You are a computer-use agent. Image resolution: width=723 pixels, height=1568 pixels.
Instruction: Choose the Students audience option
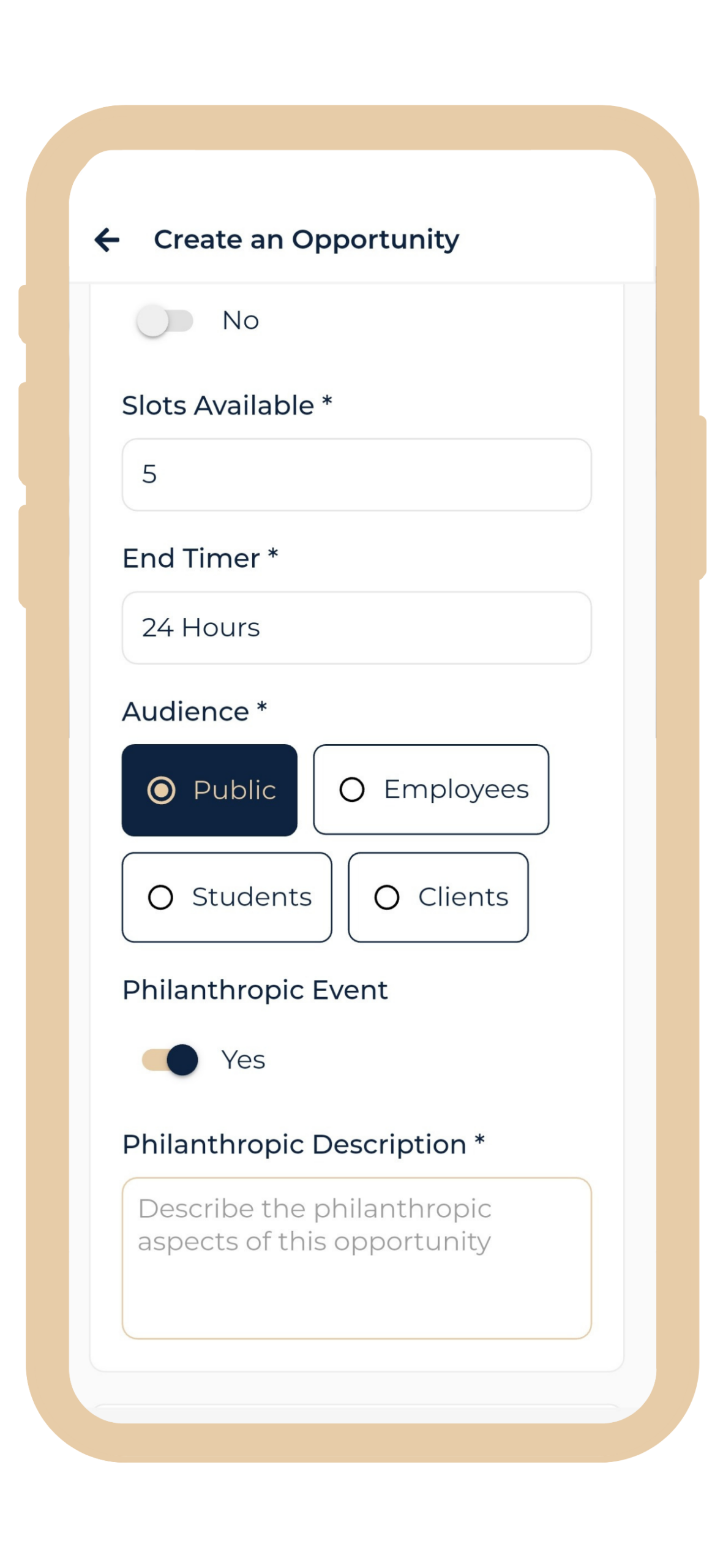pyautogui.click(x=227, y=897)
